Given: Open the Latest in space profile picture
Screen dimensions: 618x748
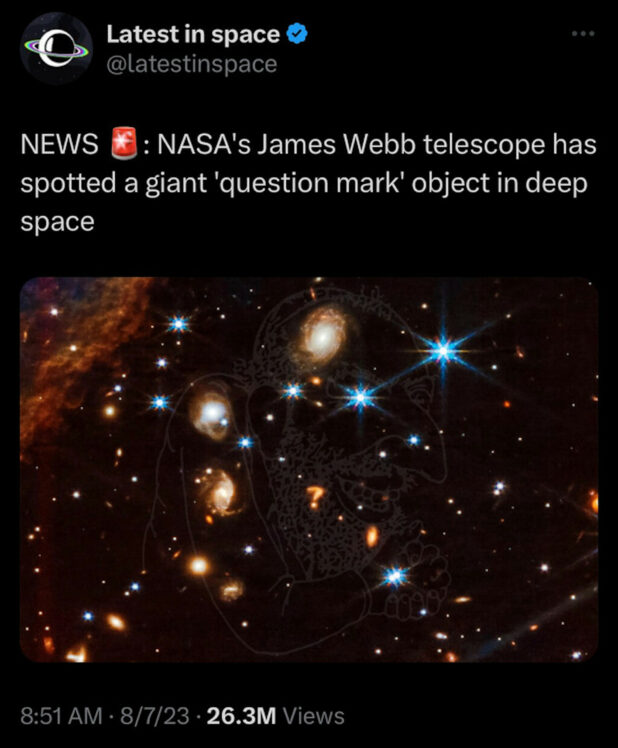Looking at the screenshot, I should (56, 47).
